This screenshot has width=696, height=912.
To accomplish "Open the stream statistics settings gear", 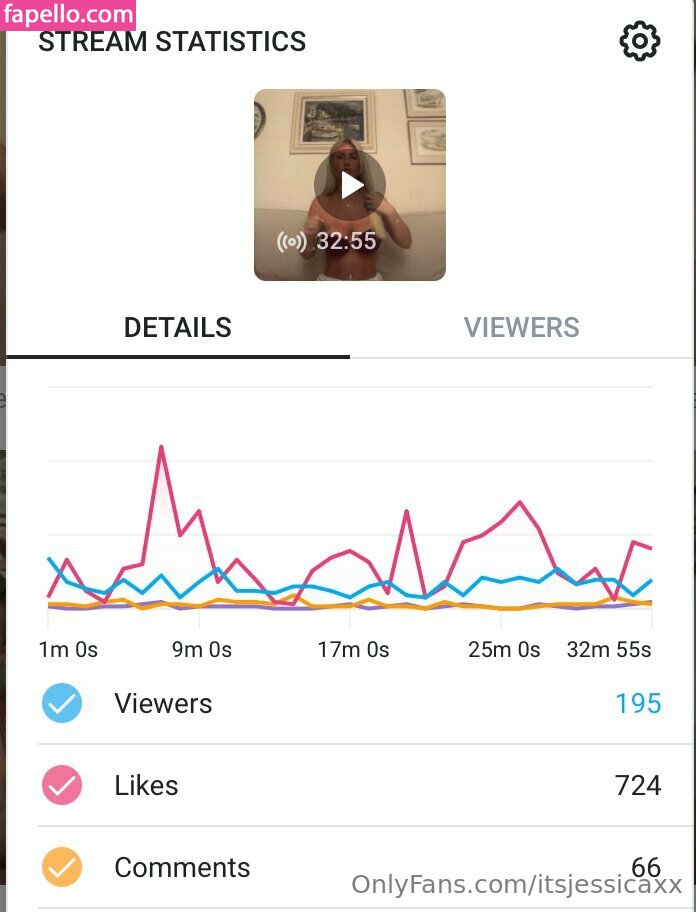I will tap(640, 42).
